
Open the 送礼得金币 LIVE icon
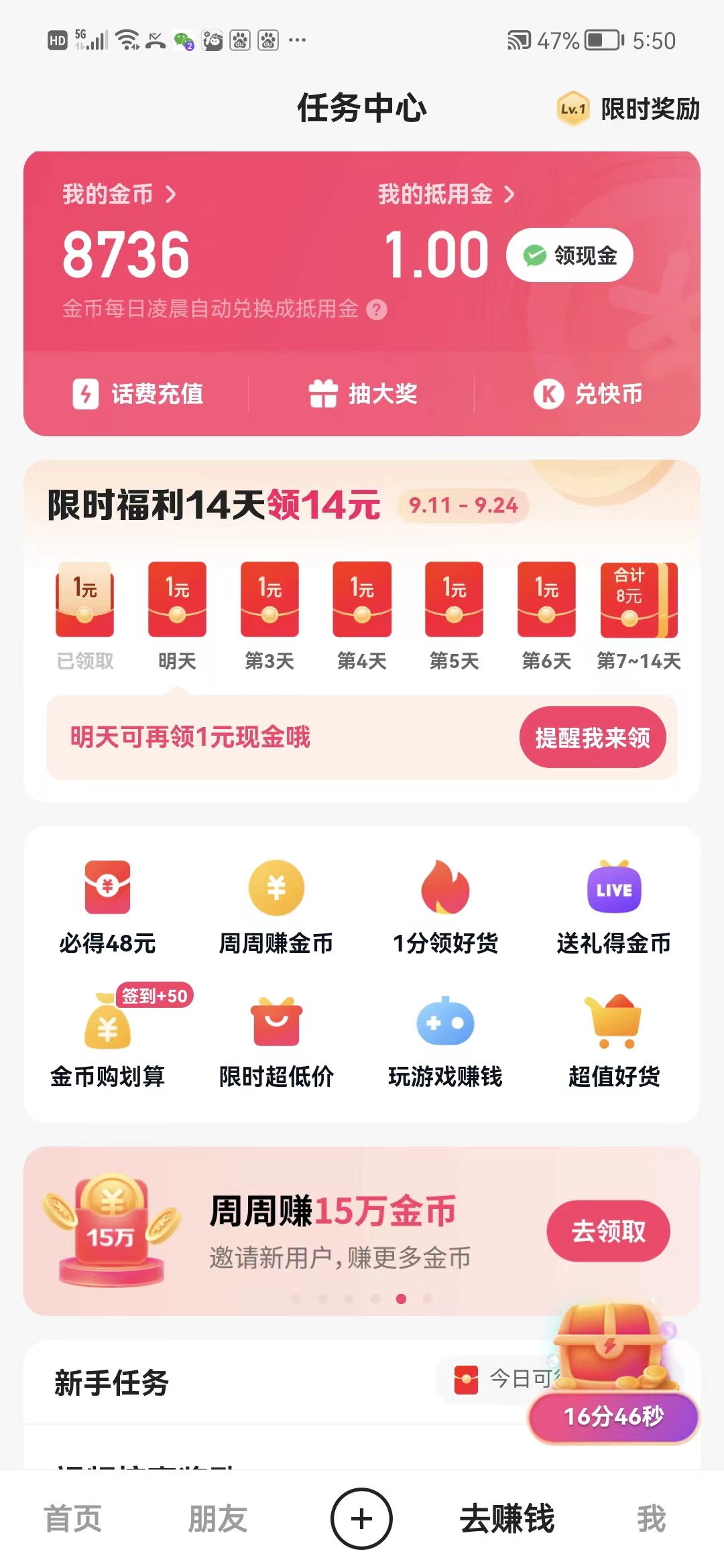(x=613, y=889)
